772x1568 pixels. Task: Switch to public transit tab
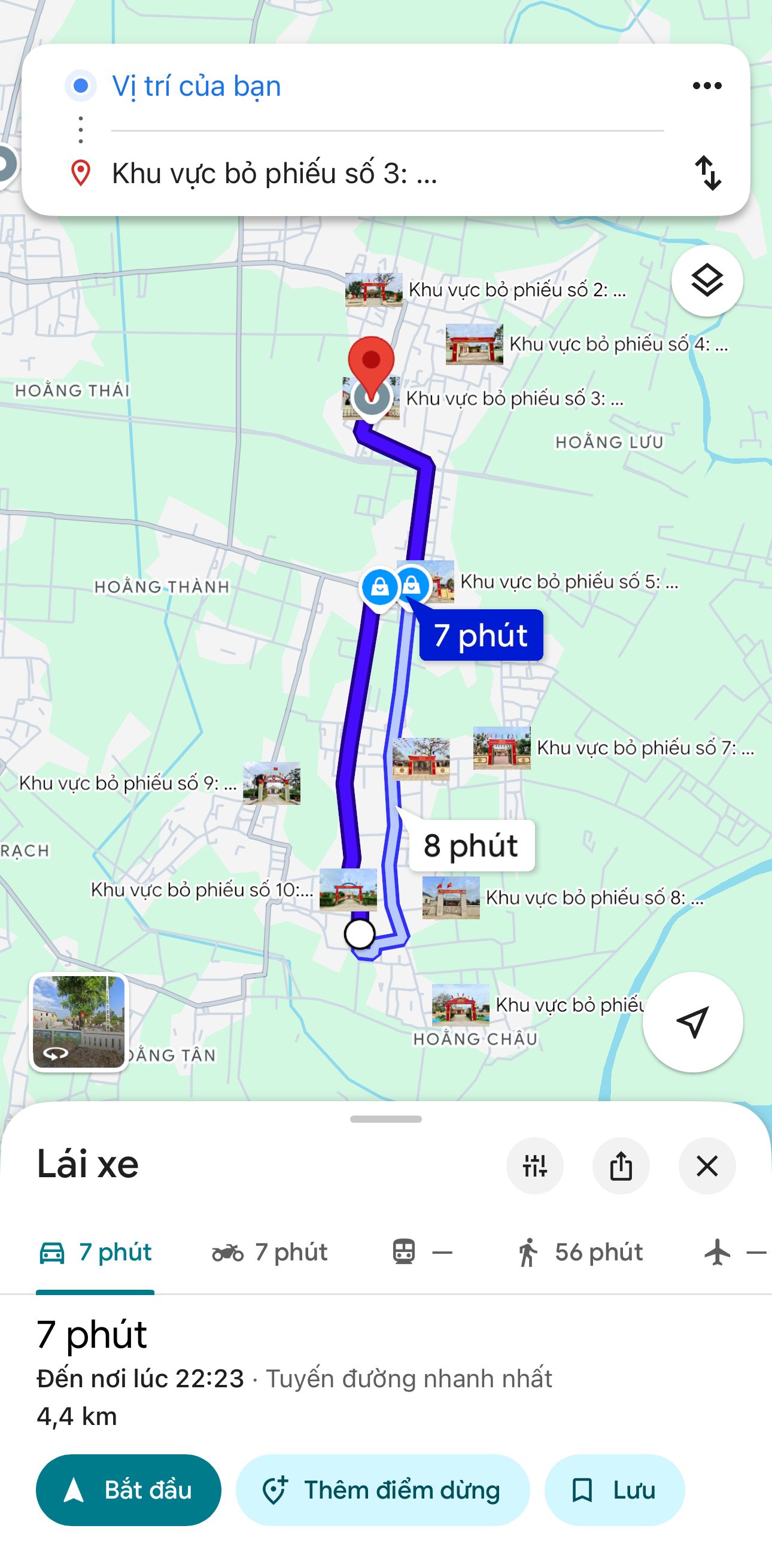[x=421, y=1252]
